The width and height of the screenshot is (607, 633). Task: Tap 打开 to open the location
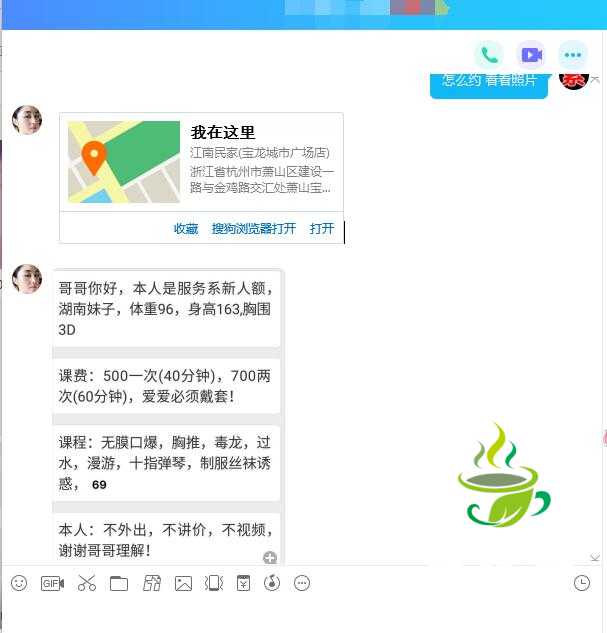[322, 229]
